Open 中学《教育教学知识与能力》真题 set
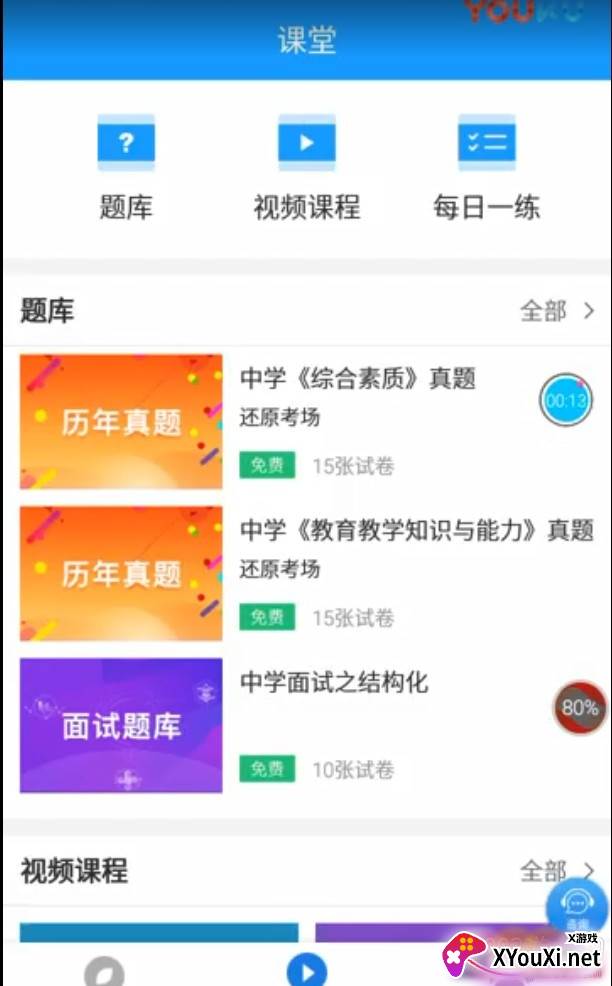Viewport: 612px width, 986px height. click(x=416, y=531)
